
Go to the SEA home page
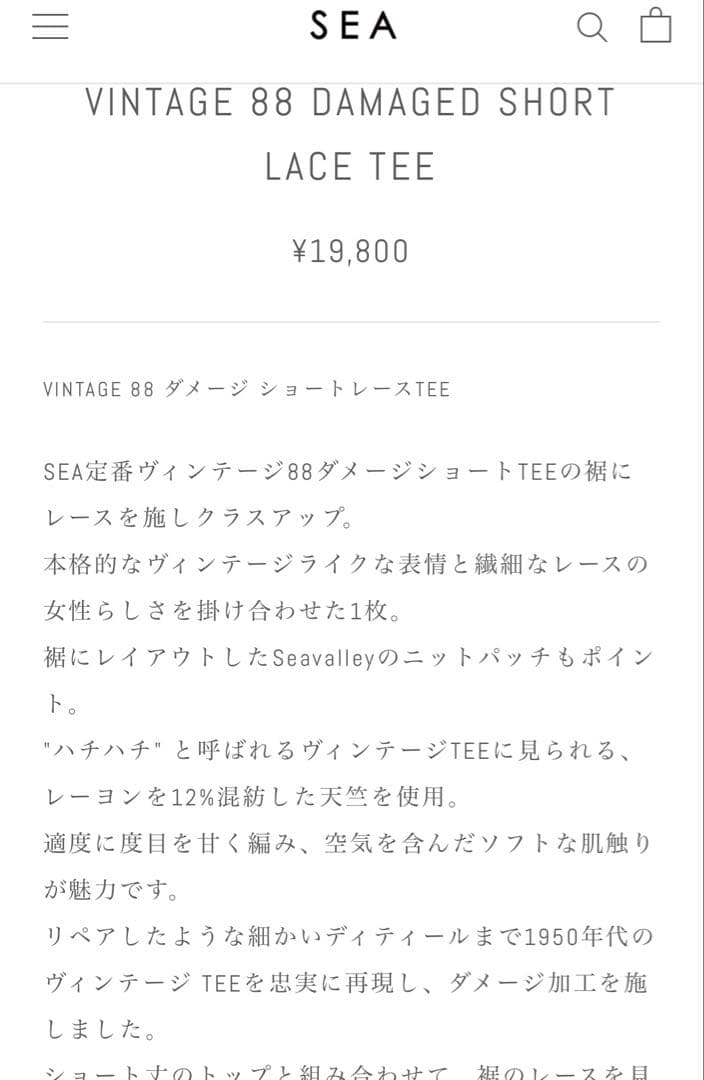tap(352, 27)
